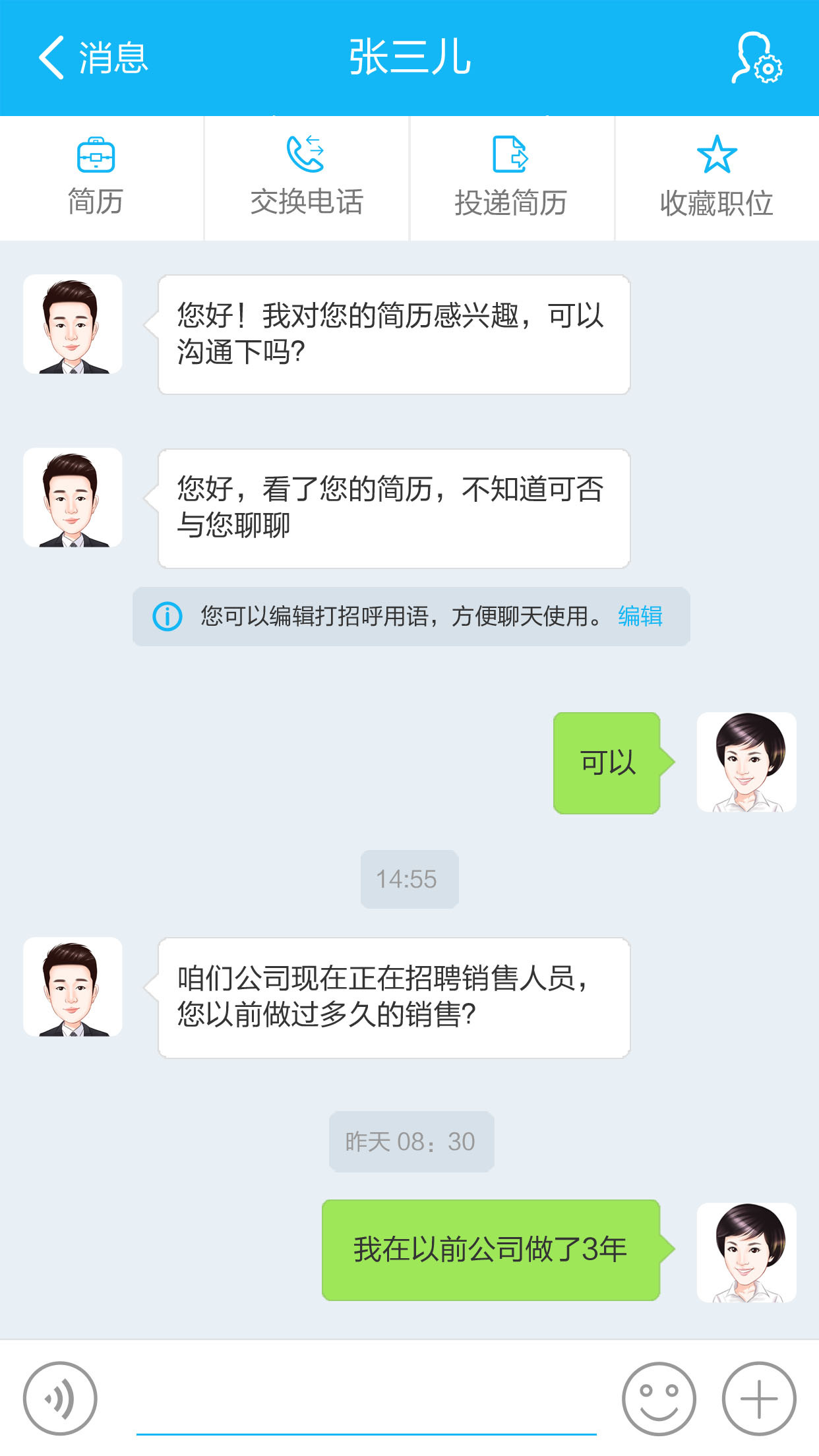This screenshot has width=819, height=1456.
Task: Switch to voice input
Action: 60,1398
